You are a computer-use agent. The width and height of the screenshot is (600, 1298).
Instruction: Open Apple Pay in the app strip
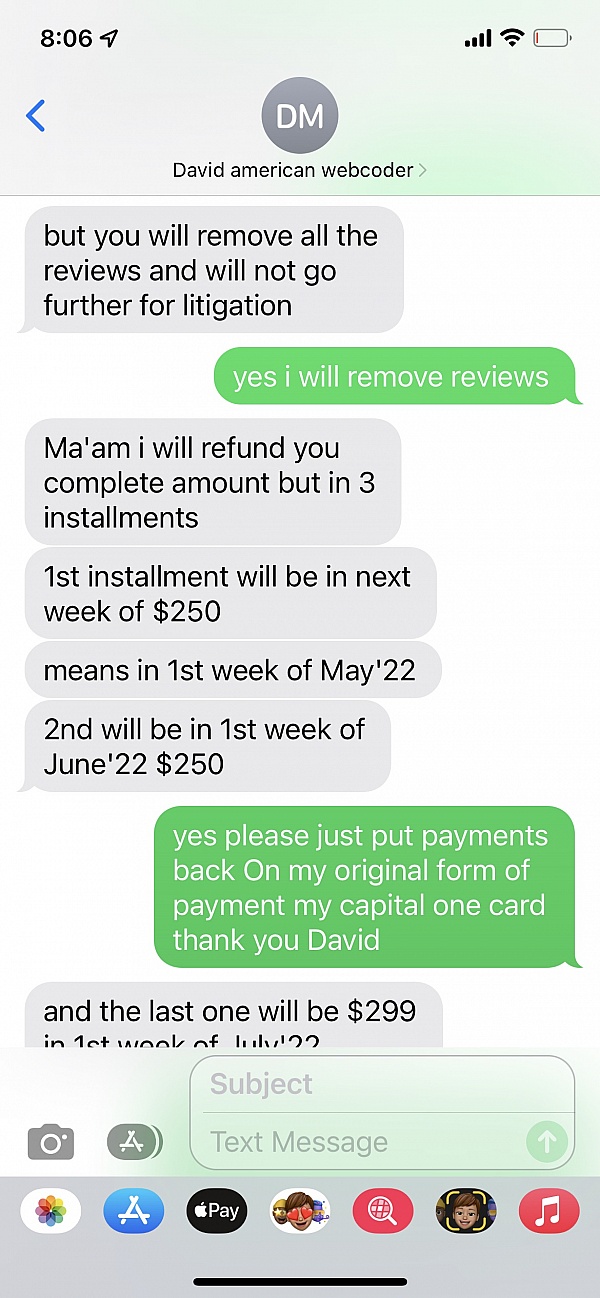[216, 1211]
